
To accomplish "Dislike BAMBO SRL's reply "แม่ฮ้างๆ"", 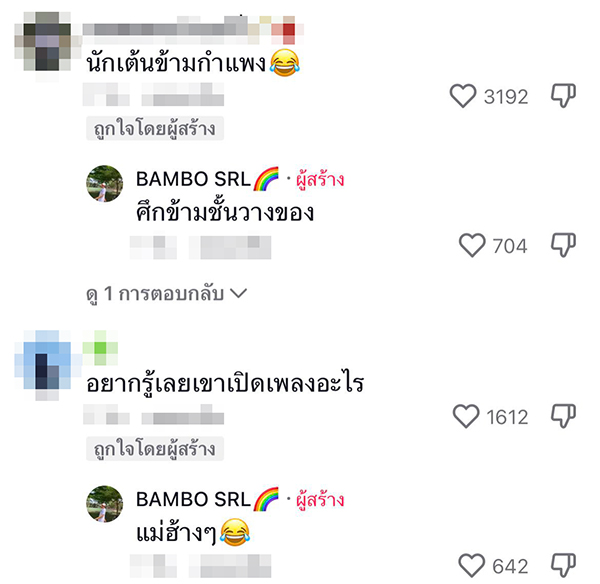I will point(564,565).
